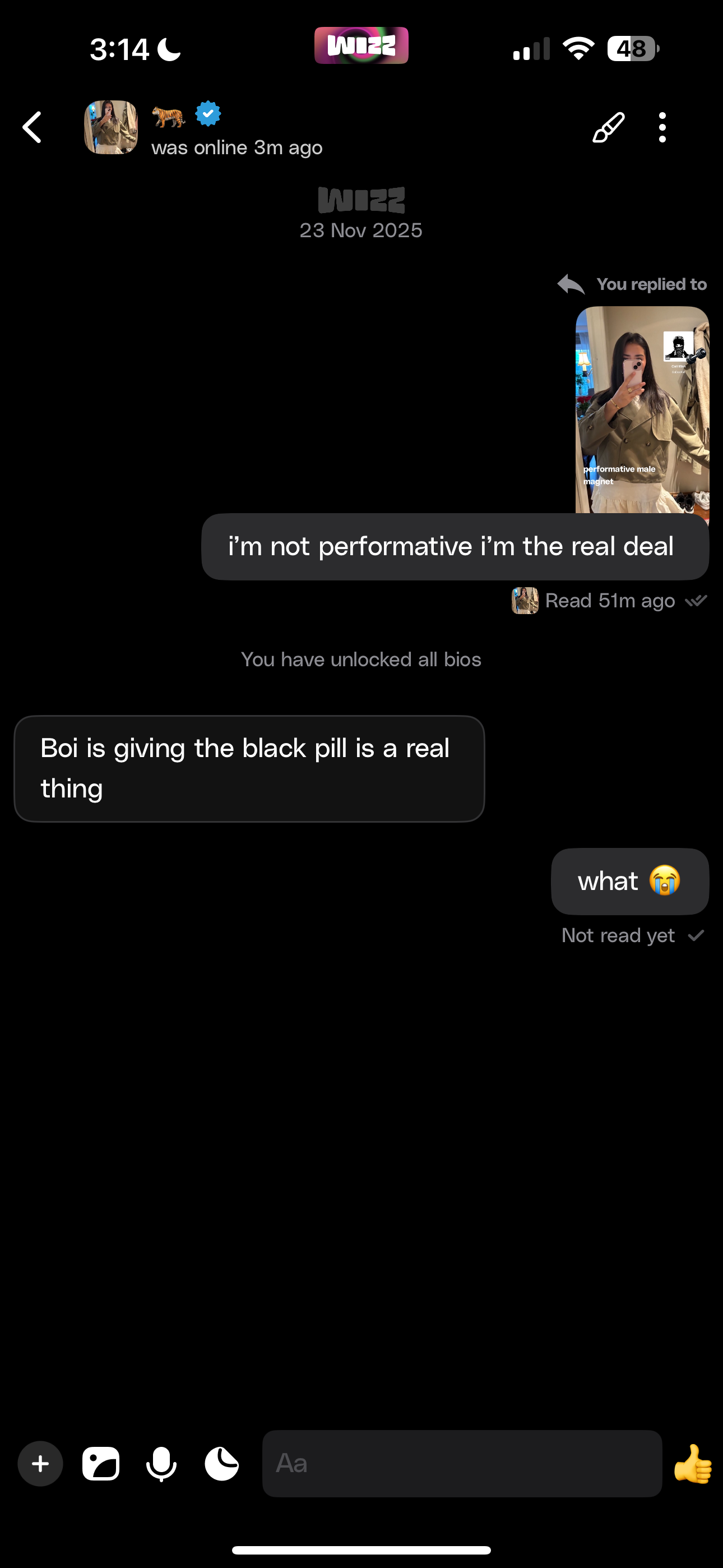This screenshot has height=1568, width=723.
Task: Send a thumbs up reaction
Action: [693, 1463]
